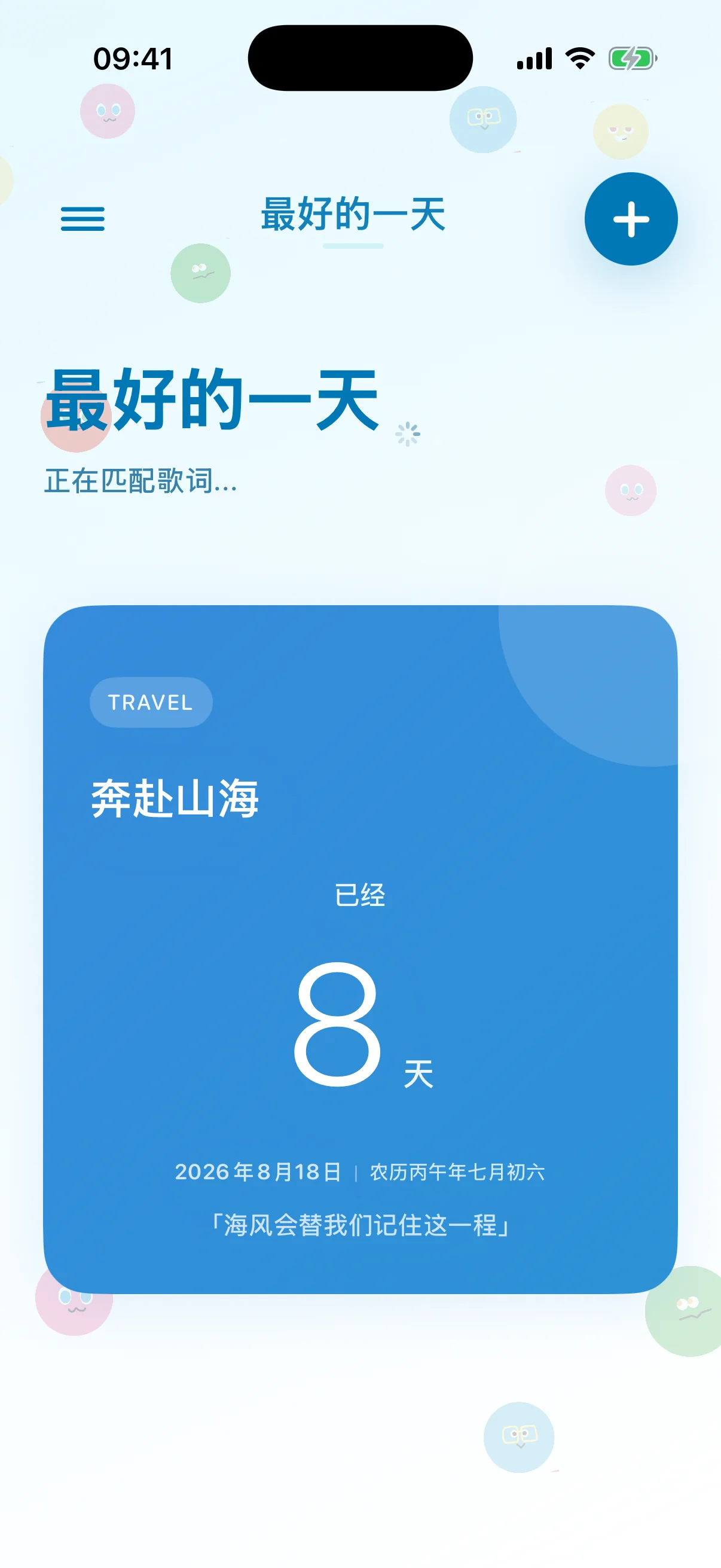Open the hamburger menu
Screen dimensions: 721x1568
[83, 218]
